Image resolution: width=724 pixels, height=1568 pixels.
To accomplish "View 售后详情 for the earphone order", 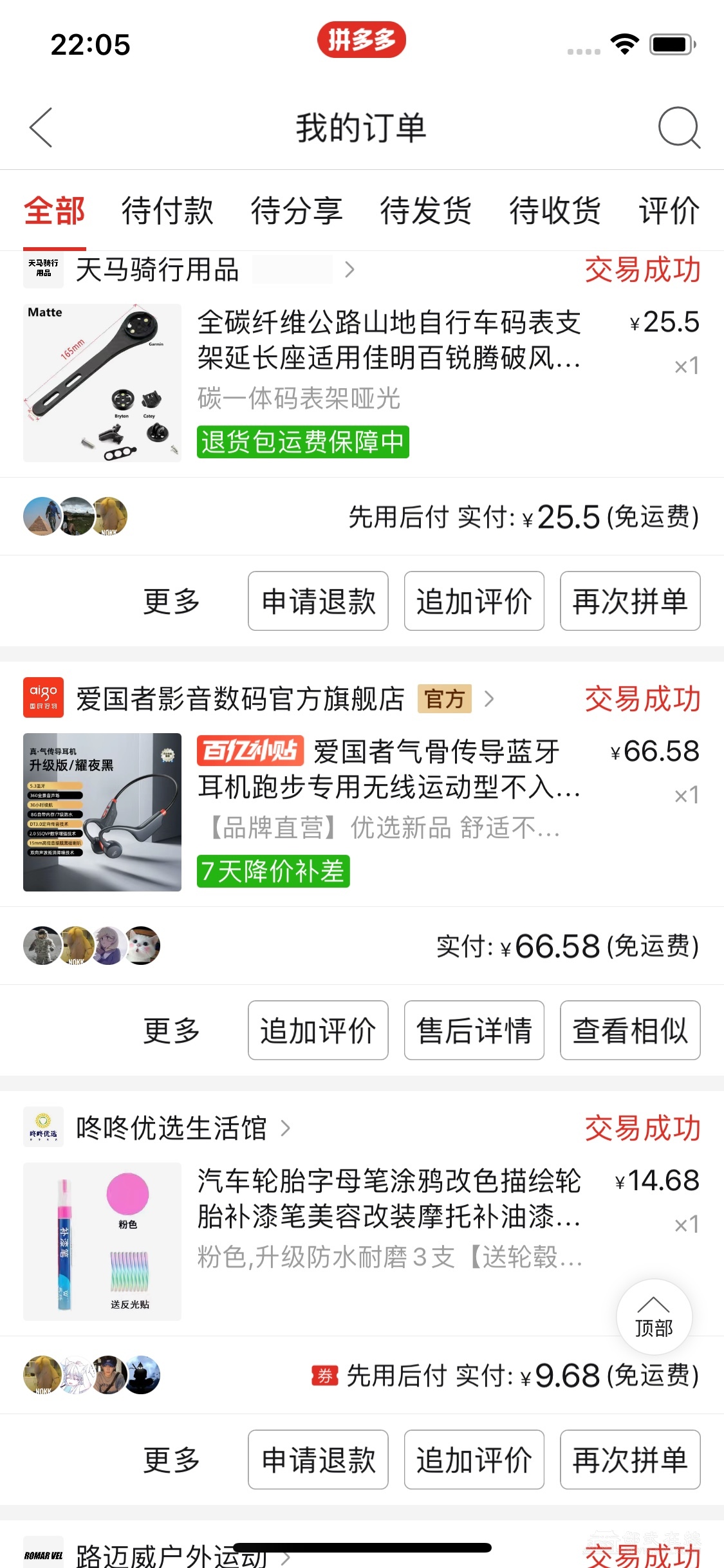I will point(474,1031).
